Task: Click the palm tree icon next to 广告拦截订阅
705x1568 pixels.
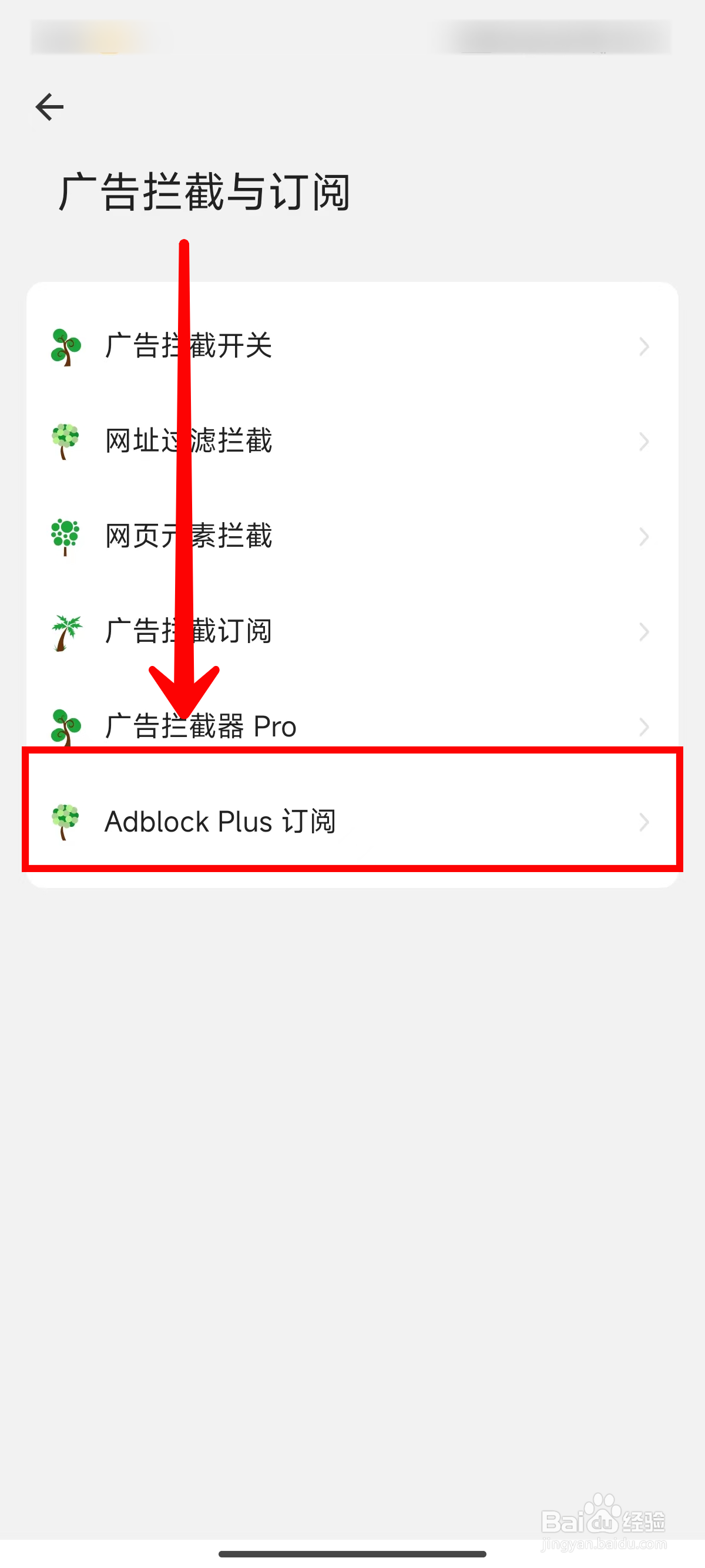Action: (x=65, y=631)
